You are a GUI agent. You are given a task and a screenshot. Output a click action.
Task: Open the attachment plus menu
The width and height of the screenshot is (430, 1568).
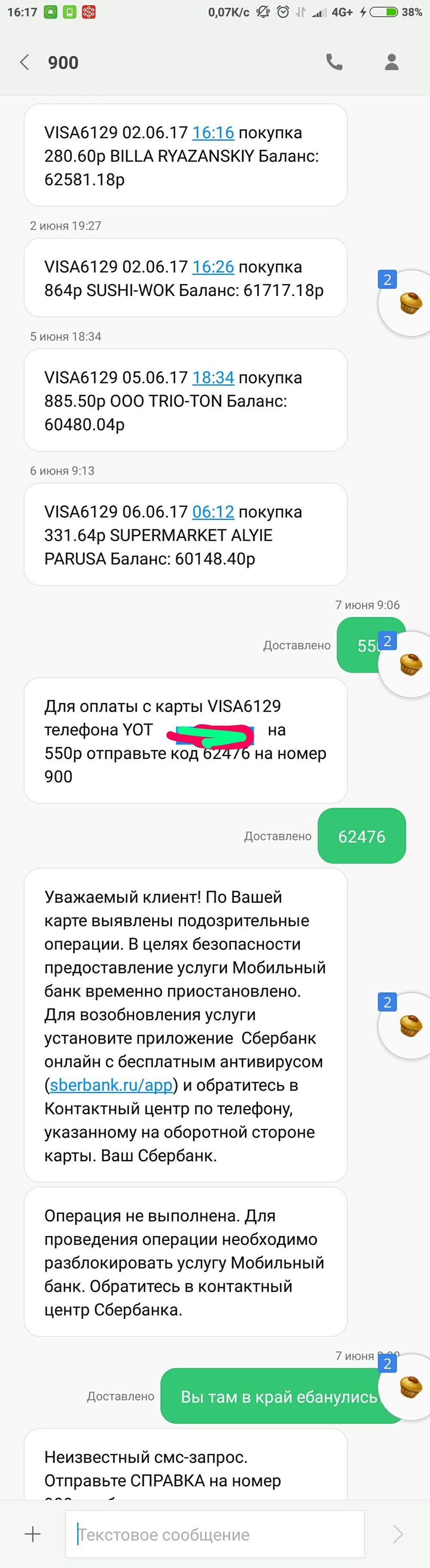(x=33, y=1534)
